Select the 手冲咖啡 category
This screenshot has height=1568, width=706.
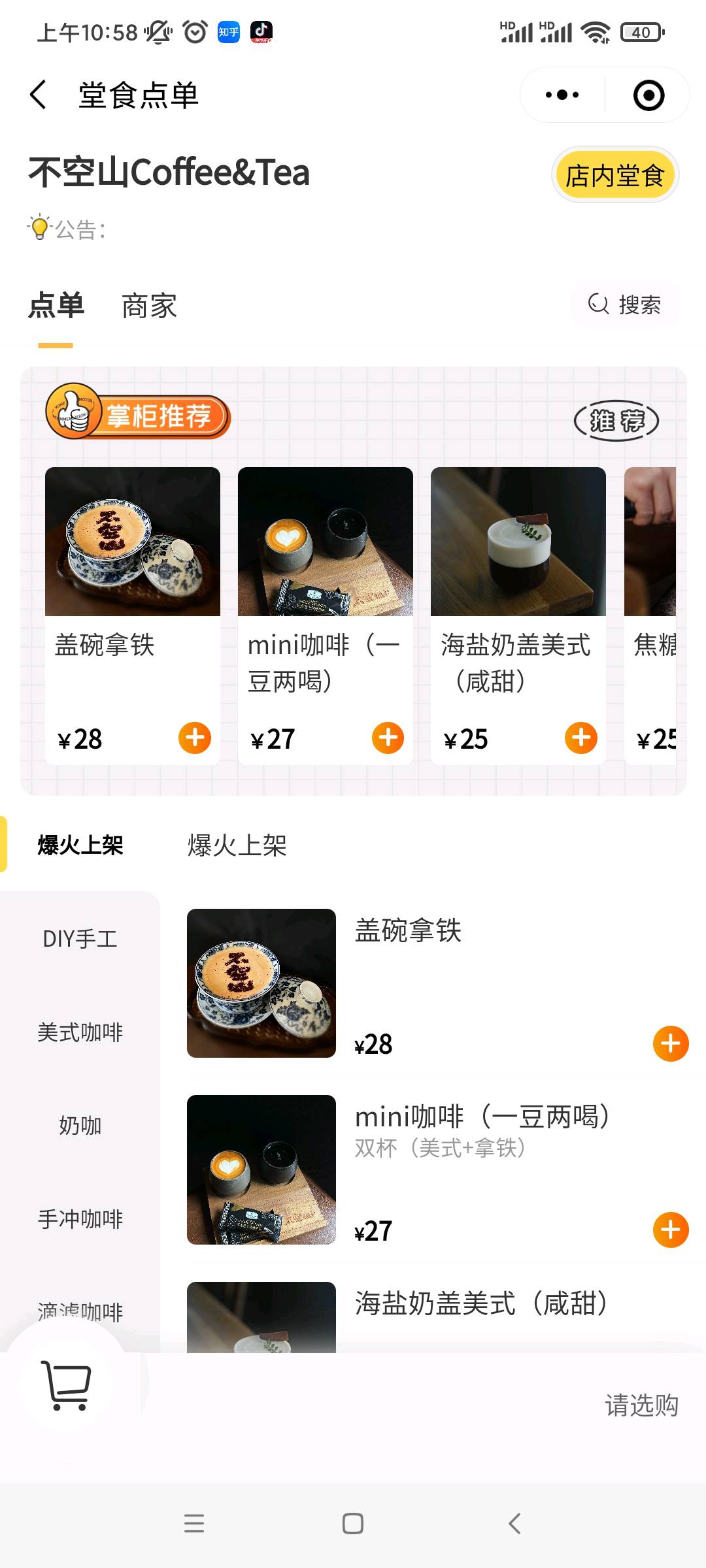(x=80, y=1219)
